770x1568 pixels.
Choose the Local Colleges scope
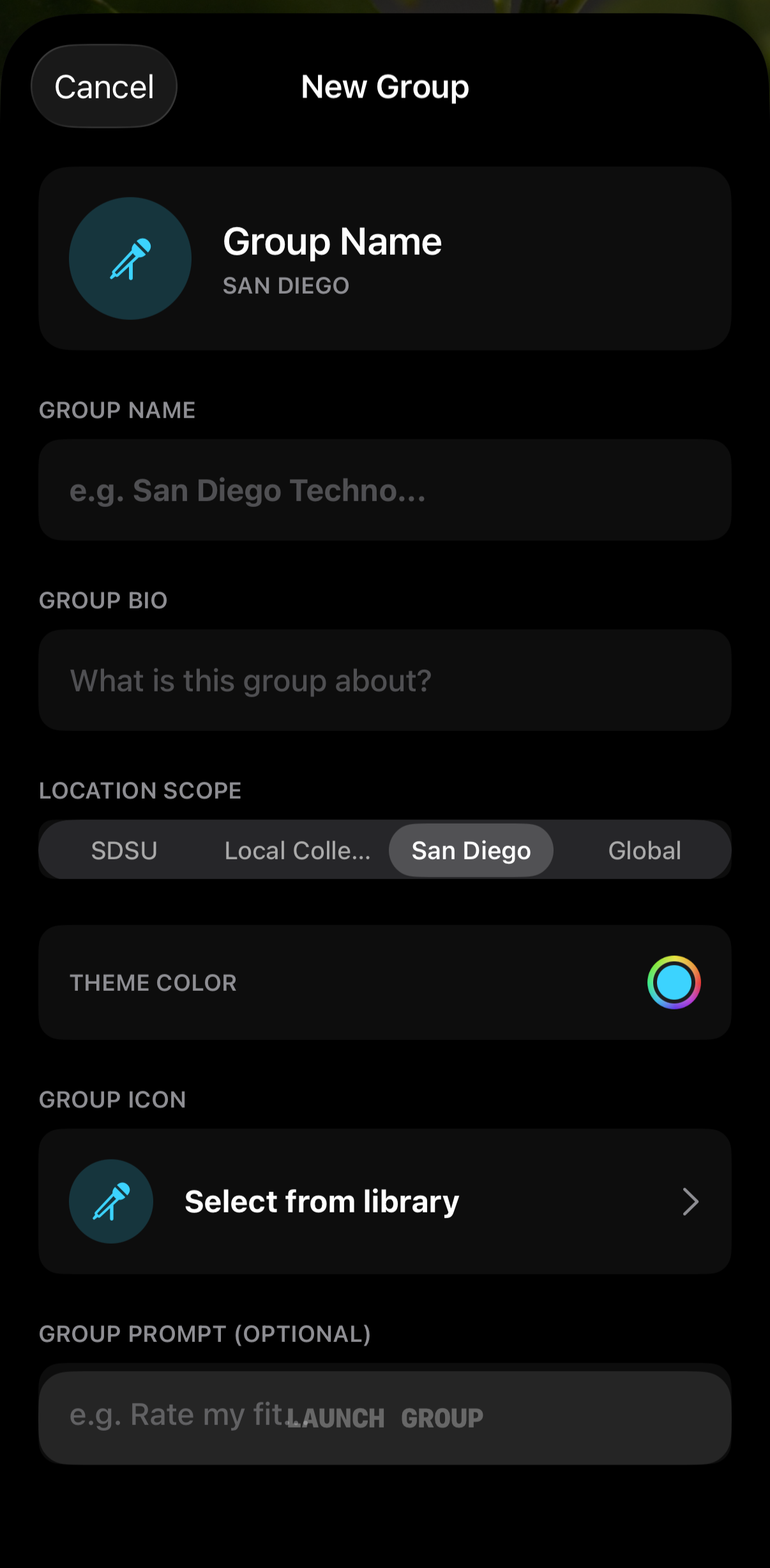tap(297, 850)
